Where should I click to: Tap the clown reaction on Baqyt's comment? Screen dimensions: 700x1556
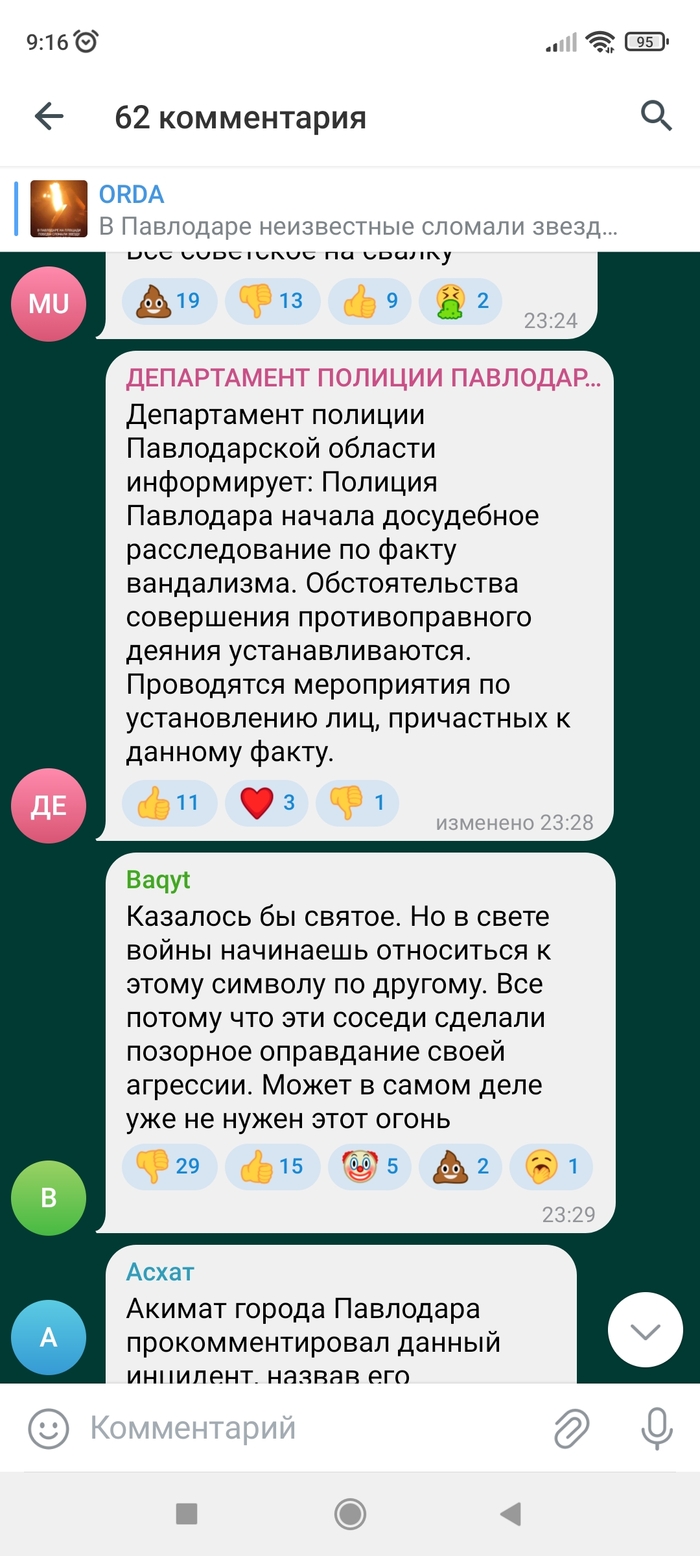tap(370, 1166)
